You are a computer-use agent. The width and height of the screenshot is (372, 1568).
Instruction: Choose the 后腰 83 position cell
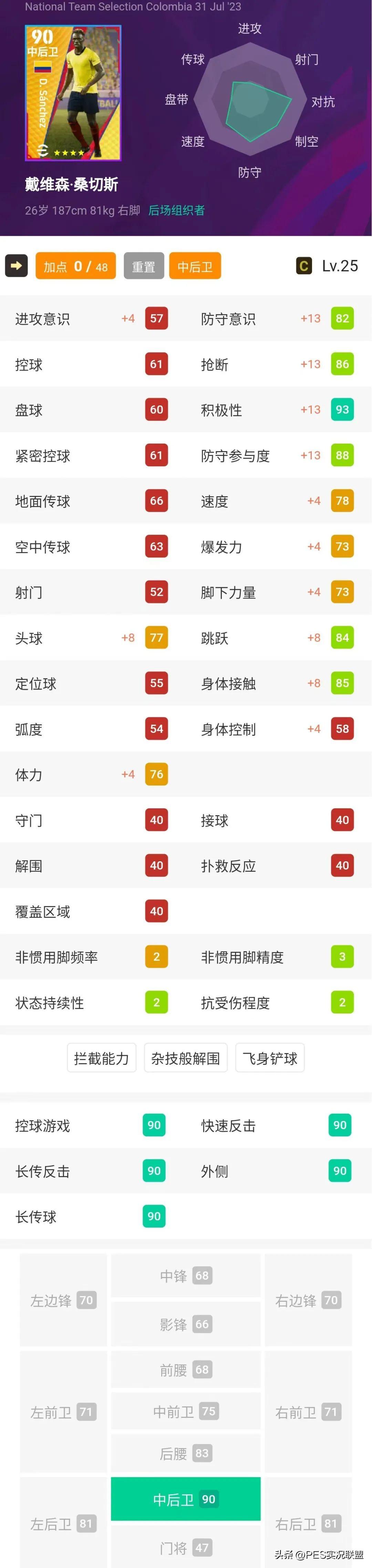pyautogui.click(x=186, y=1454)
